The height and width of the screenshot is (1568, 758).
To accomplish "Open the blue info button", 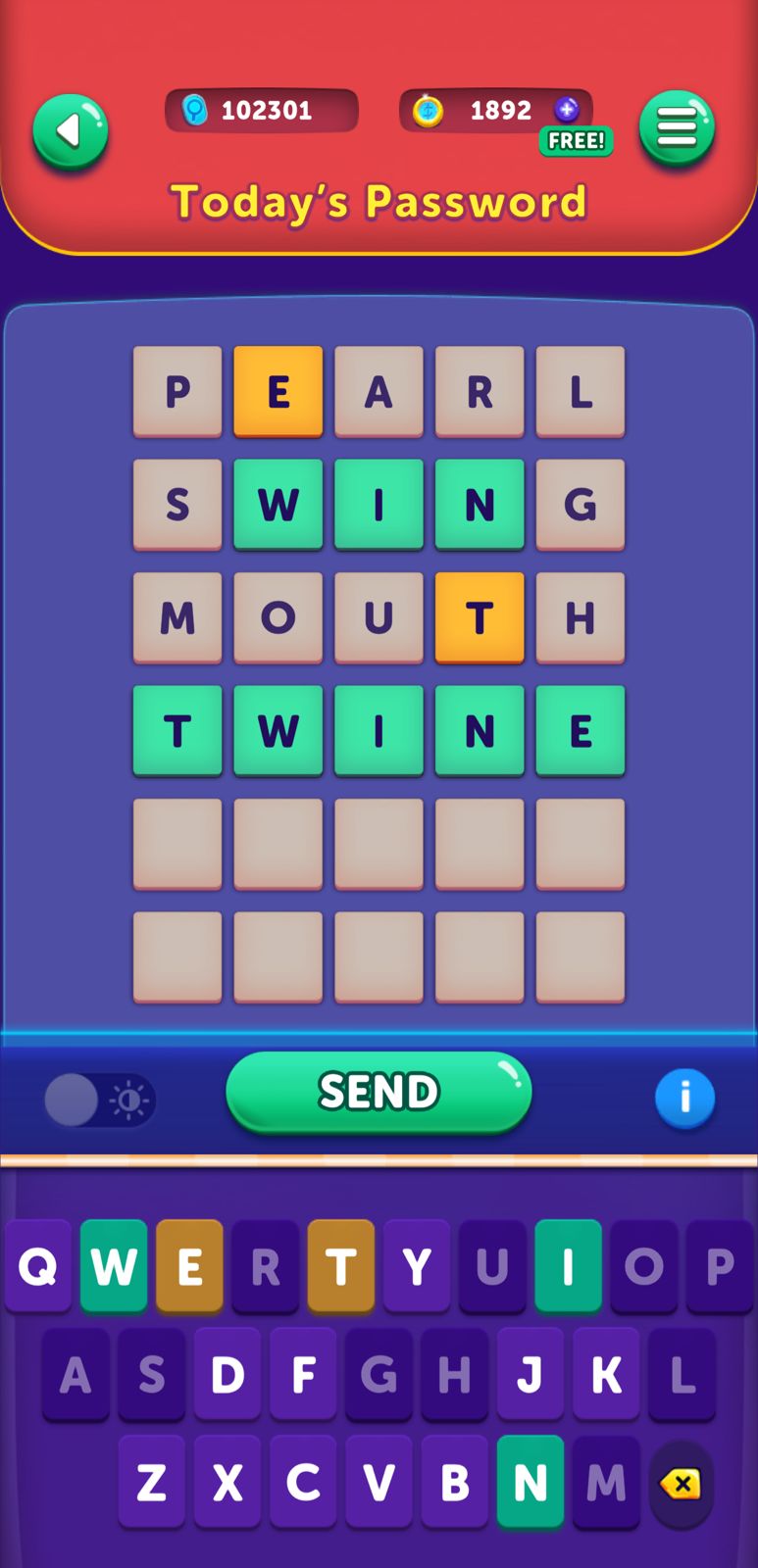I will [684, 1098].
